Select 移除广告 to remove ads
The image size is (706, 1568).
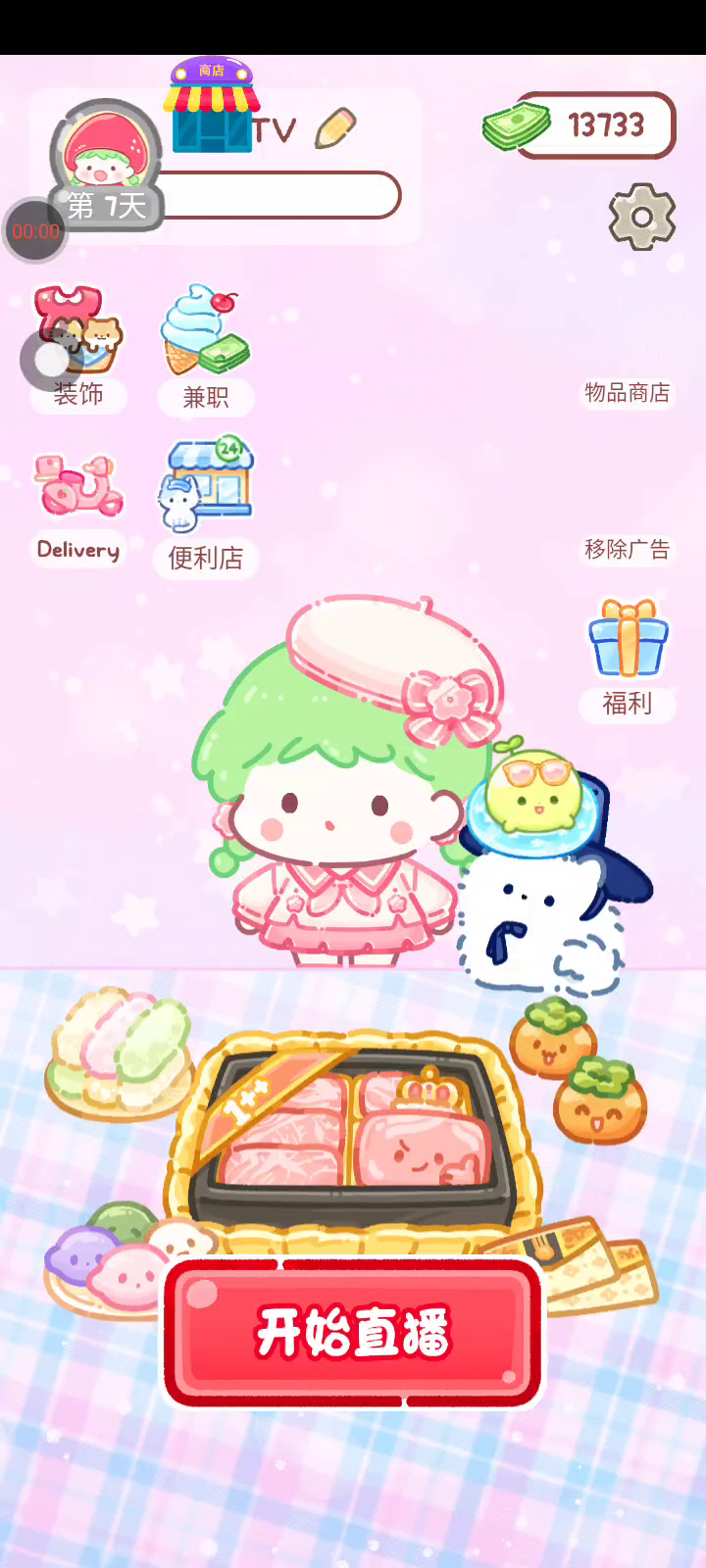click(x=628, y=549)
